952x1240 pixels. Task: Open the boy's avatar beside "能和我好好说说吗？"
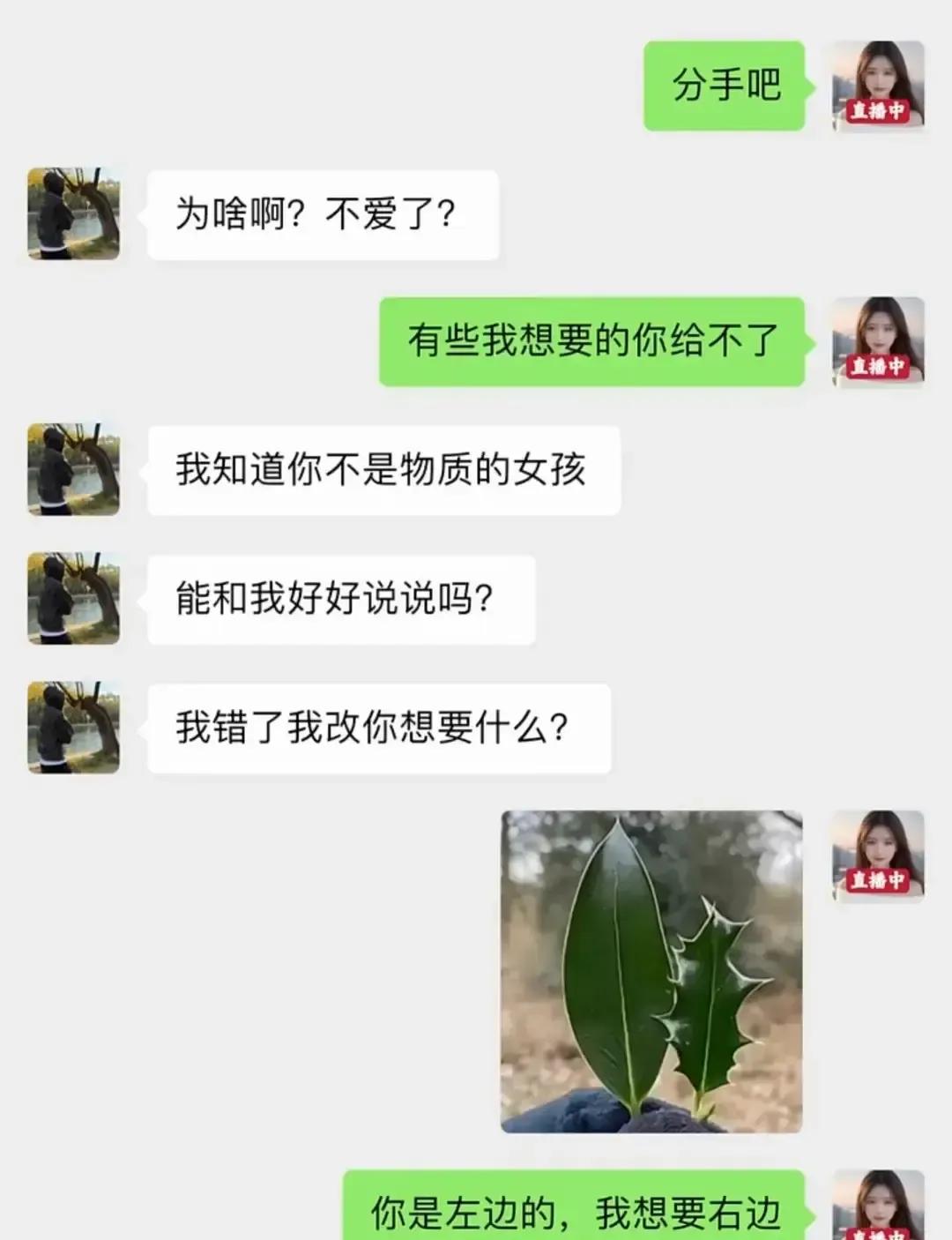coord(74,598)
